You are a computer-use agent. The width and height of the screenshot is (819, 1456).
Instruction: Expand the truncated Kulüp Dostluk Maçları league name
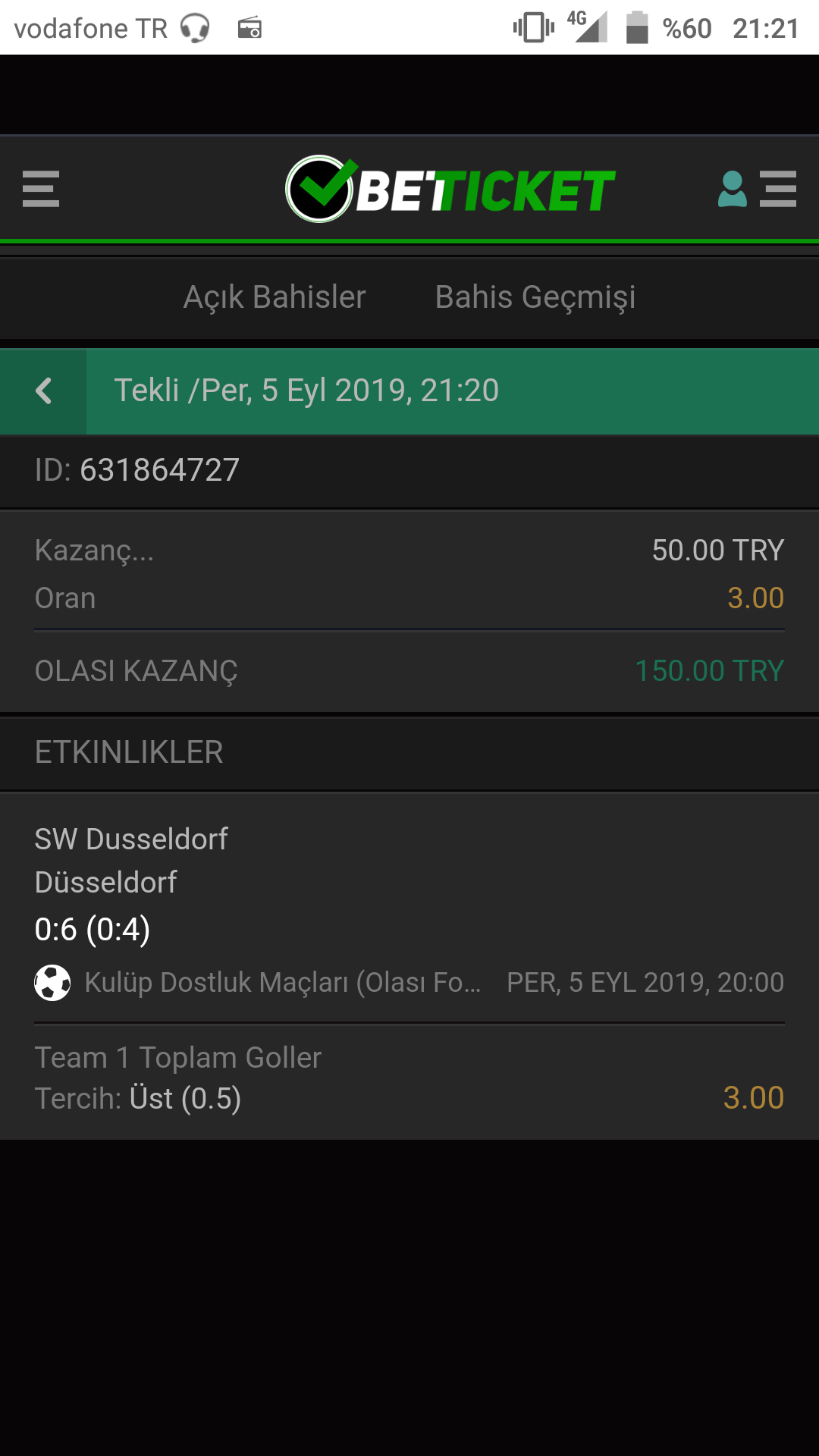(282, 982)
